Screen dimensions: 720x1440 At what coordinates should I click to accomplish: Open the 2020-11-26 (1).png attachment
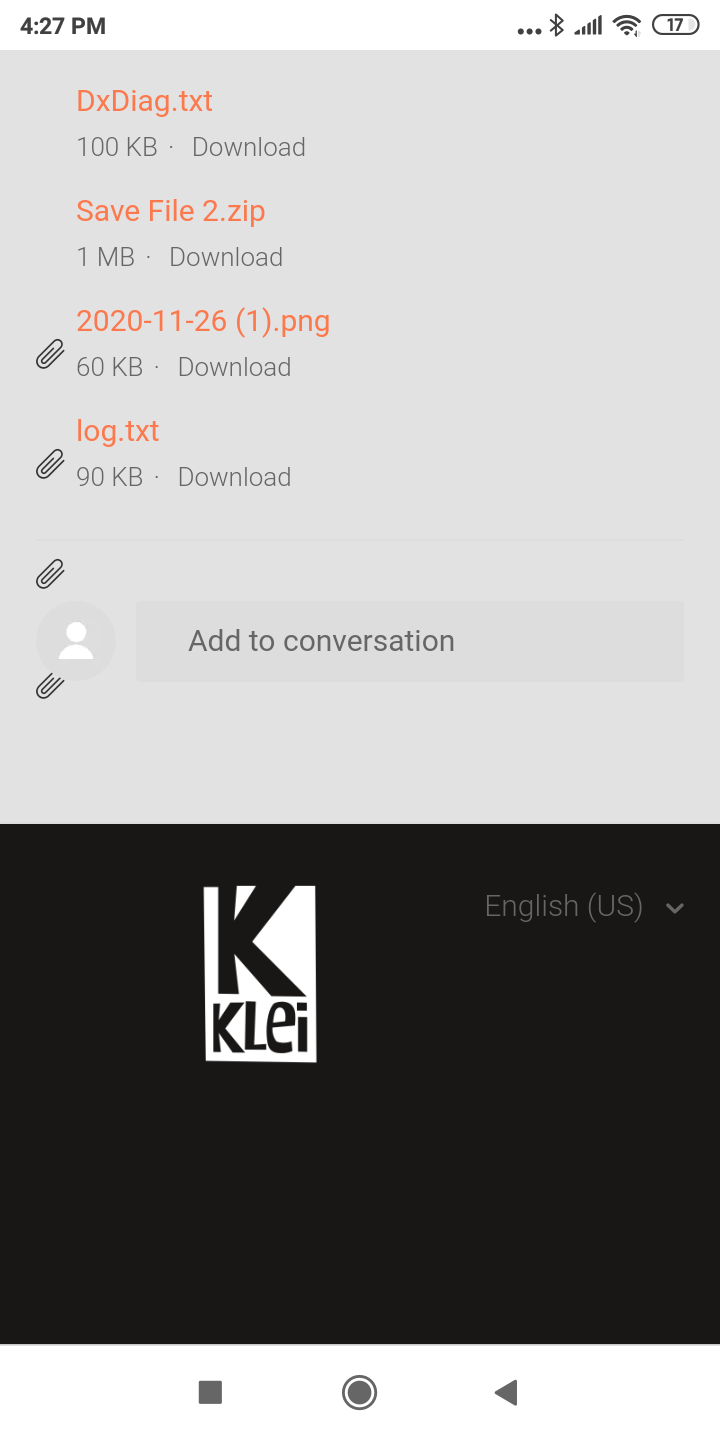coord(203,321)
